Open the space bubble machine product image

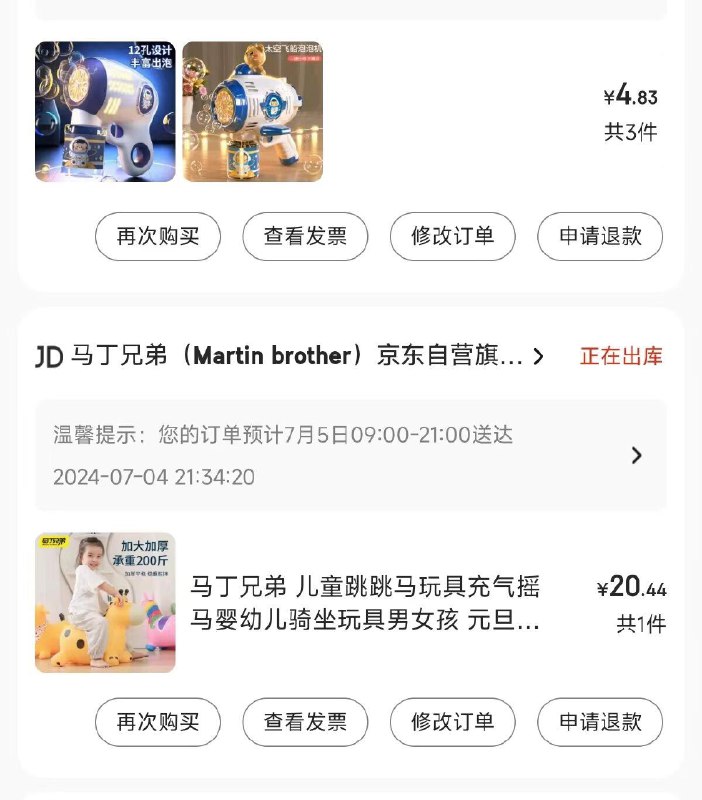pos(253,111)
